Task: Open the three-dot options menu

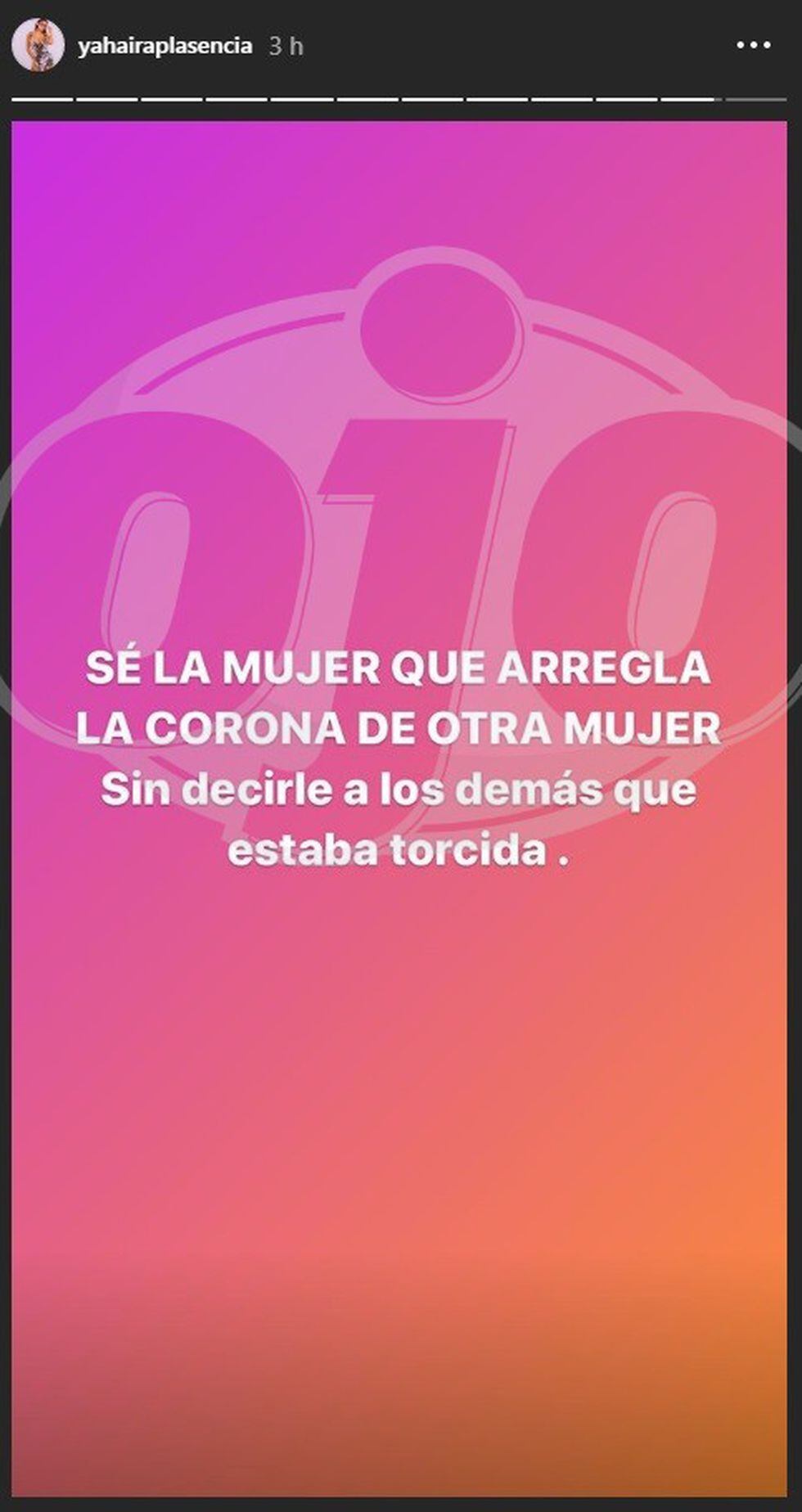Action: click(753, 47)
